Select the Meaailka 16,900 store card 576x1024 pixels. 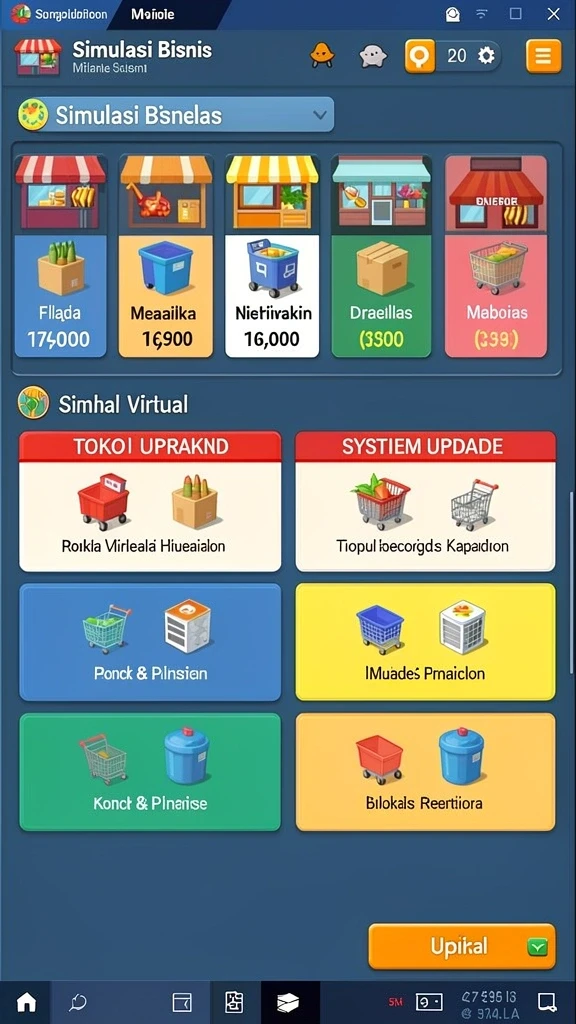(166, 256)
